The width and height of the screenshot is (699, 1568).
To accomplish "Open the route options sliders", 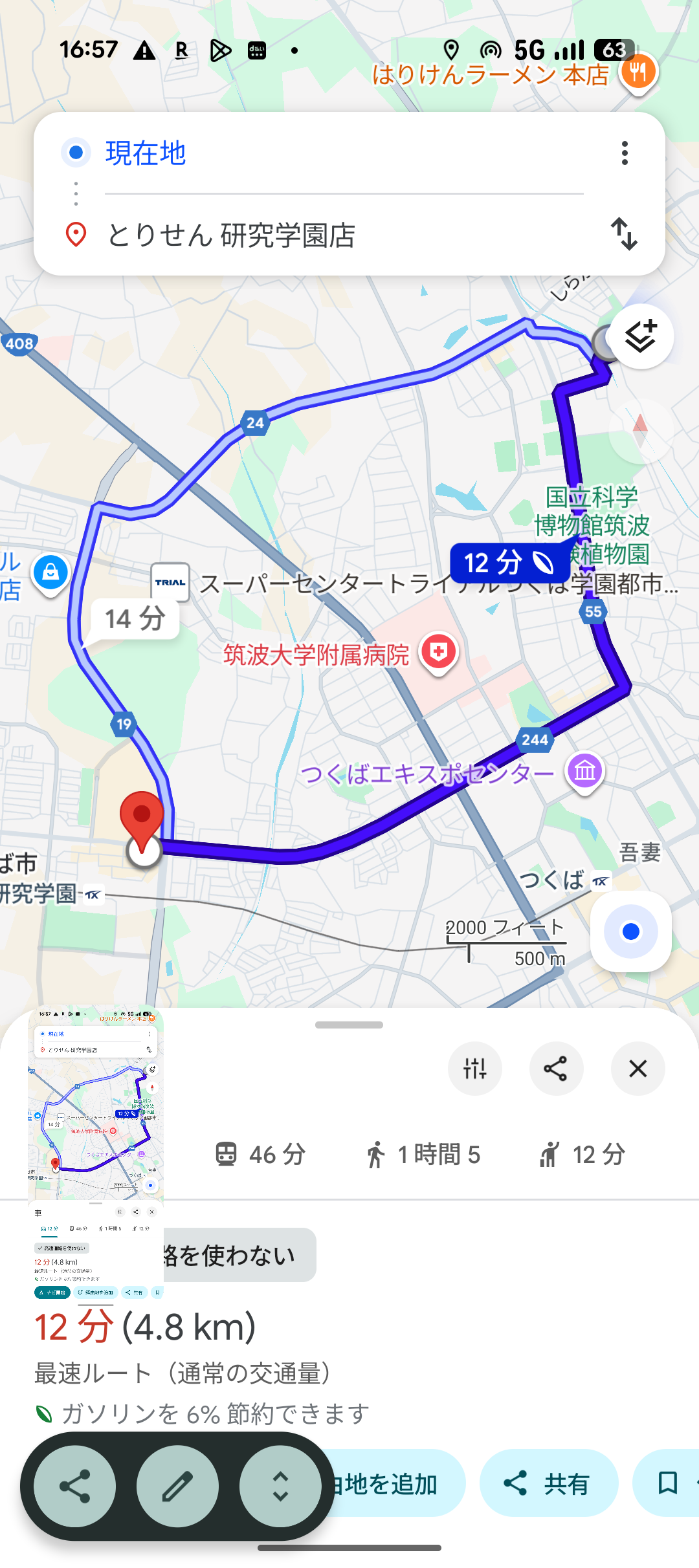I will coord(474,1069).
